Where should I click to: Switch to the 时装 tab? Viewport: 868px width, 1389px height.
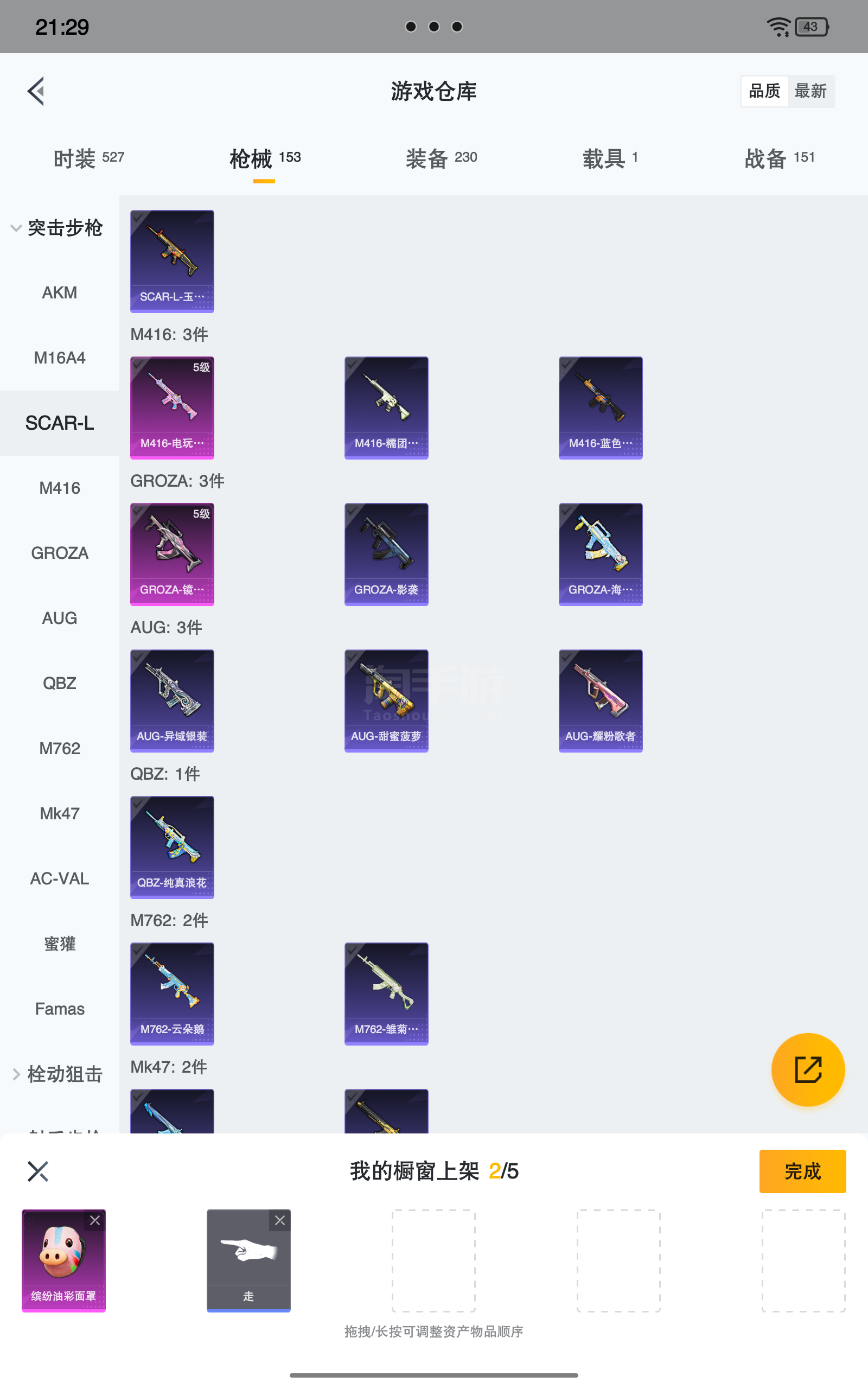[x=88, y=158]
